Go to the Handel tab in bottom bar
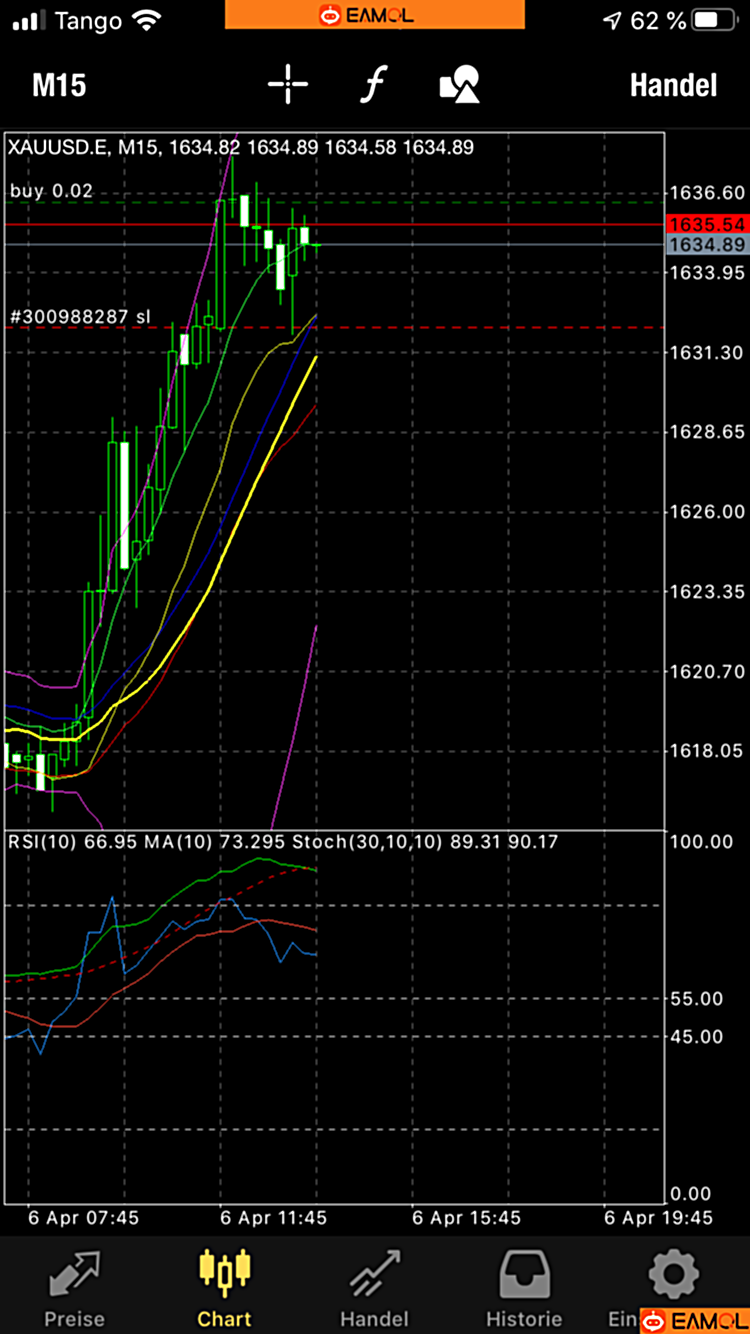Screen dimensions: 750x1334 (x=375, y=1288)
